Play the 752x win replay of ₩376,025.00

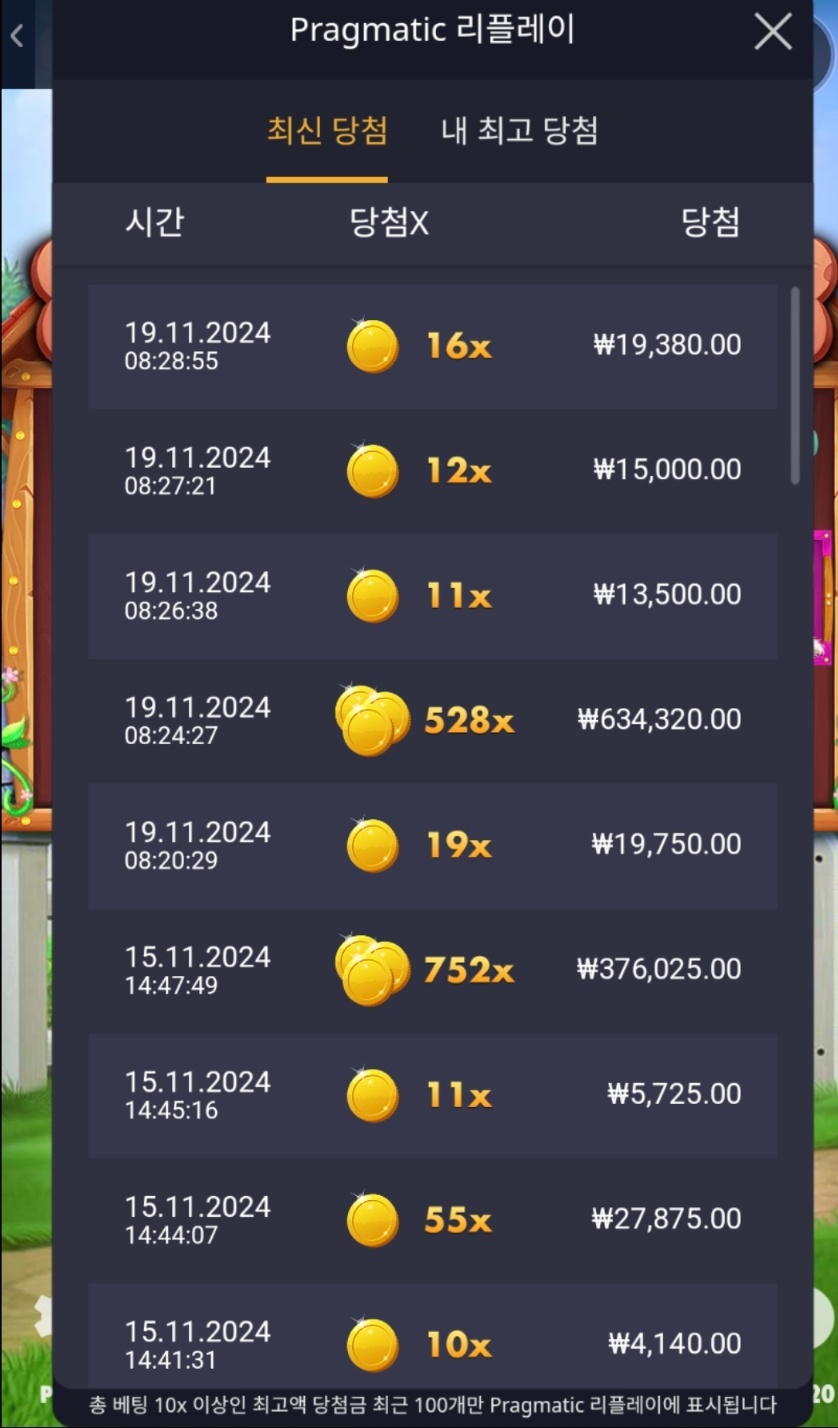coord(432,971)
